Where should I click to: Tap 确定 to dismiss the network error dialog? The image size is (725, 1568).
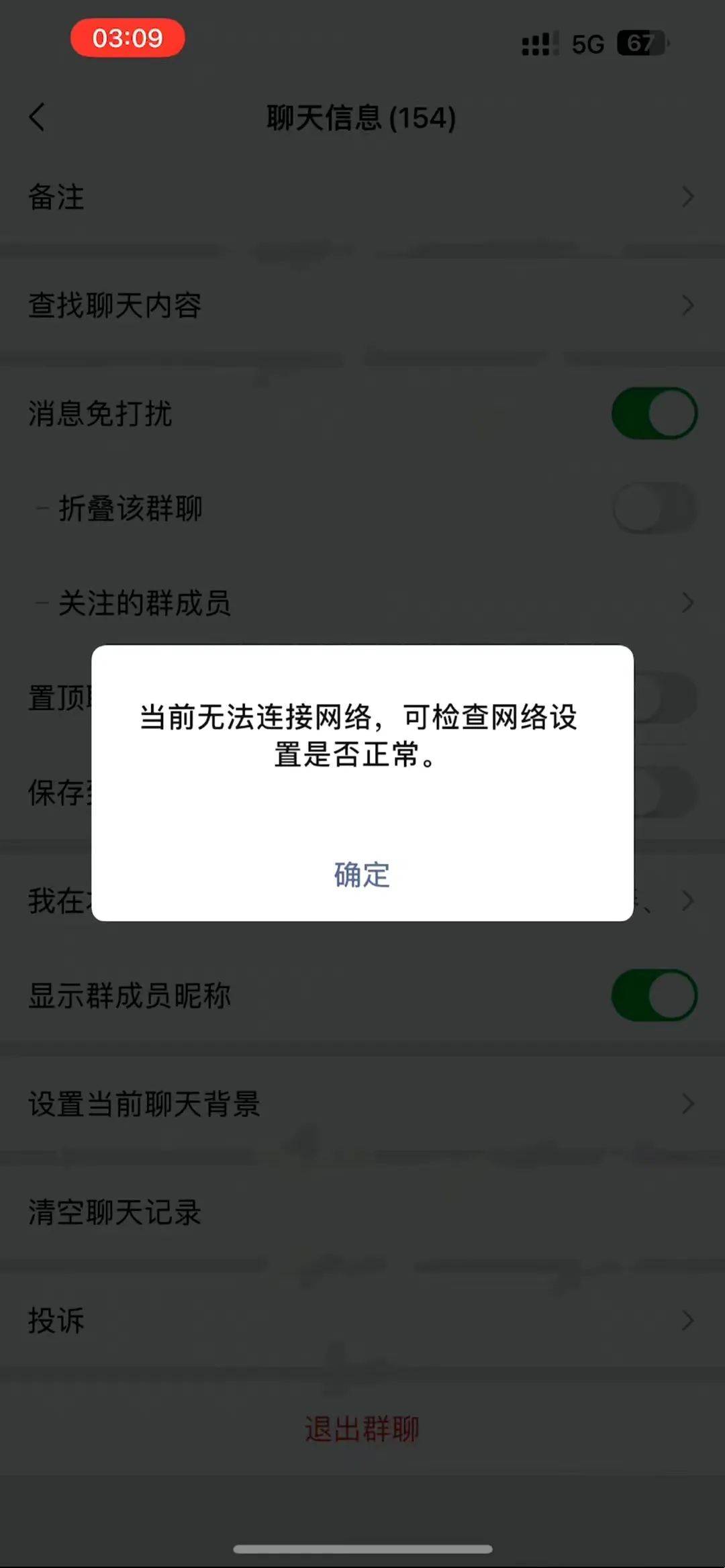click(362, 875)
